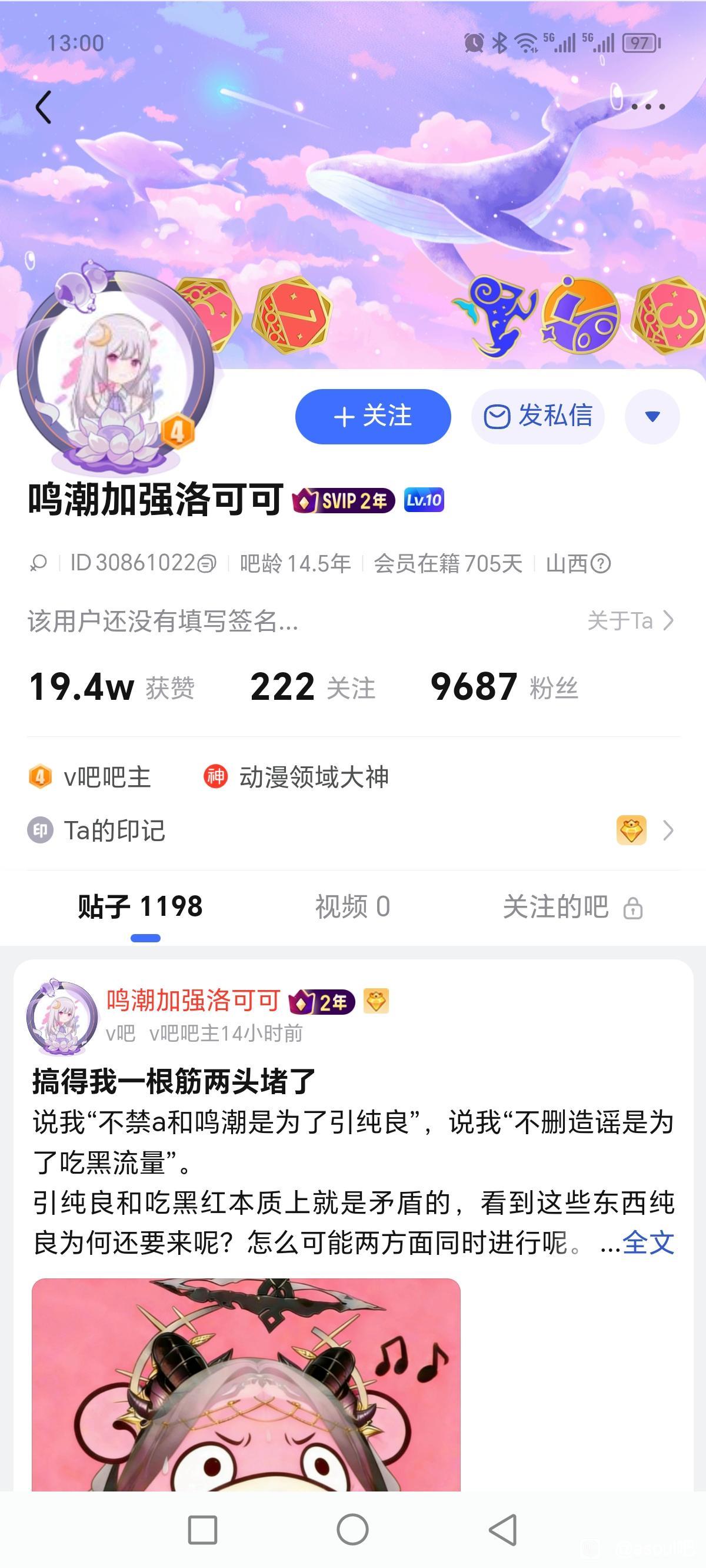This screenshot has width=706, height=1568.
Task: Expand the dropdown arrow beside 发私信
Action: point(652,416)
